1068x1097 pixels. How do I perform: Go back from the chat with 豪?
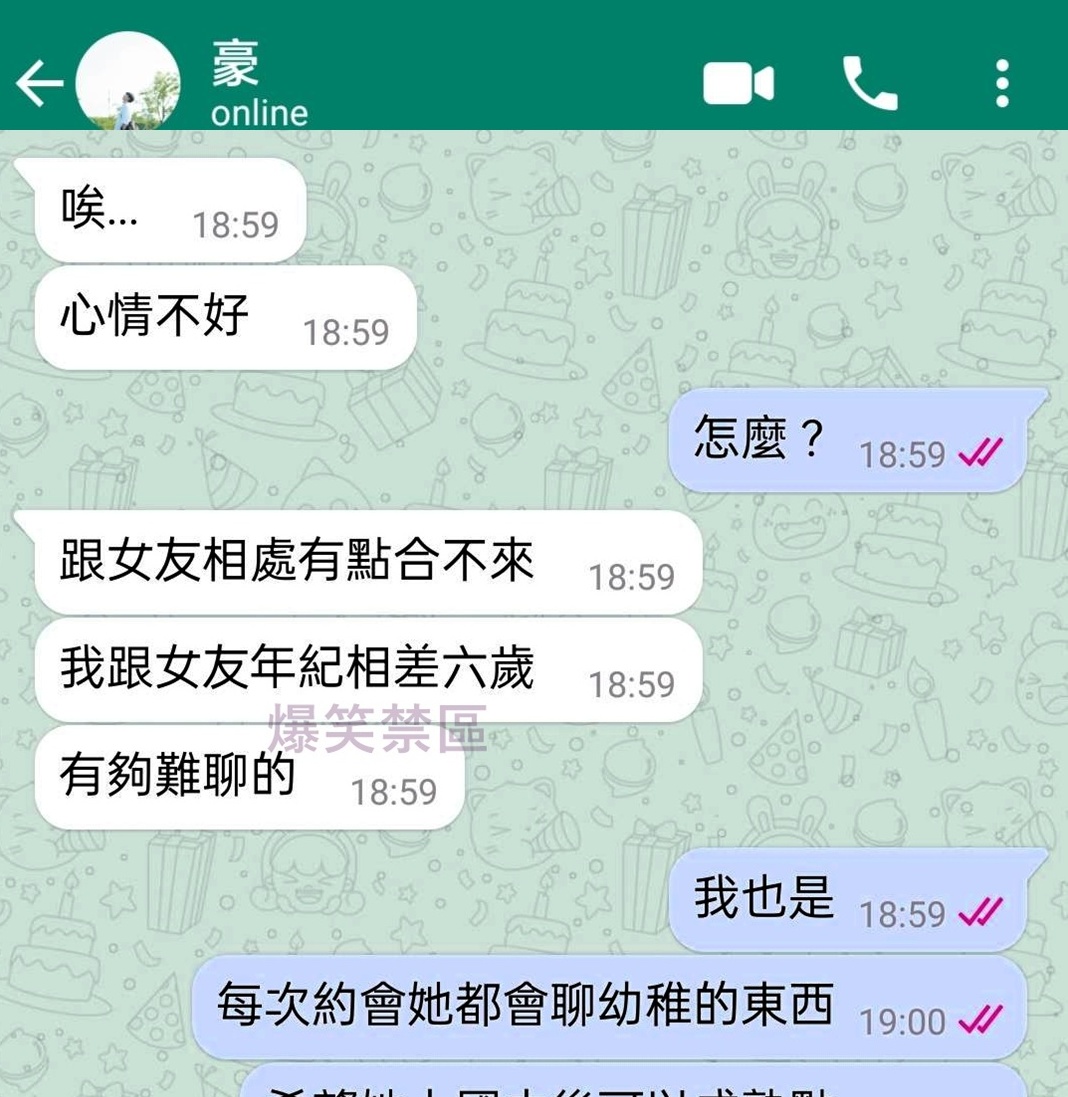(40, 85)
